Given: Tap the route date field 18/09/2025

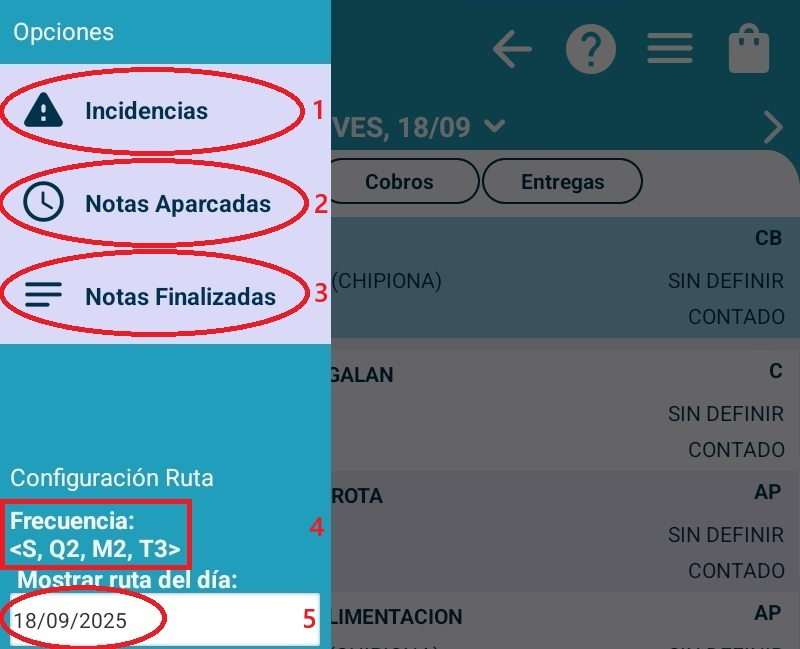Looking at the screenshot, I should [165, 620].
